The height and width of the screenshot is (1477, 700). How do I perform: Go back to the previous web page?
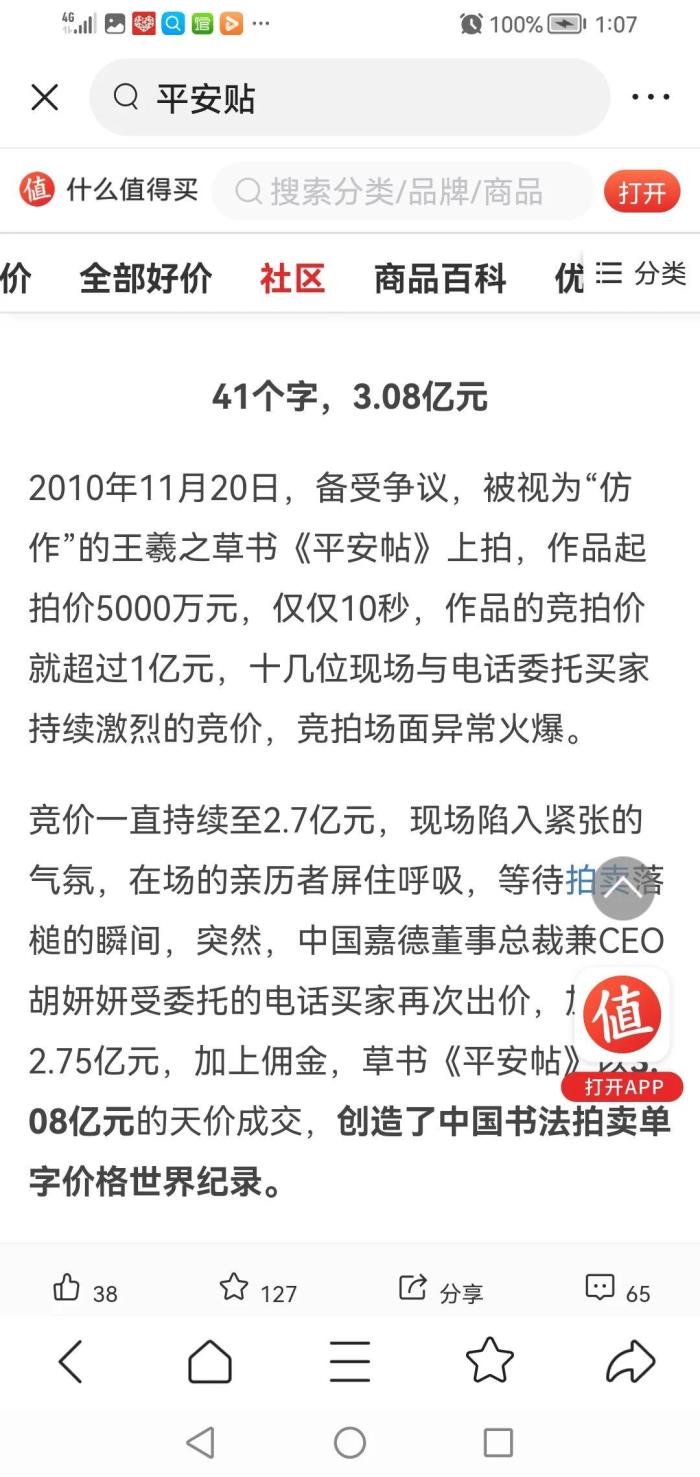(70, 1361)
